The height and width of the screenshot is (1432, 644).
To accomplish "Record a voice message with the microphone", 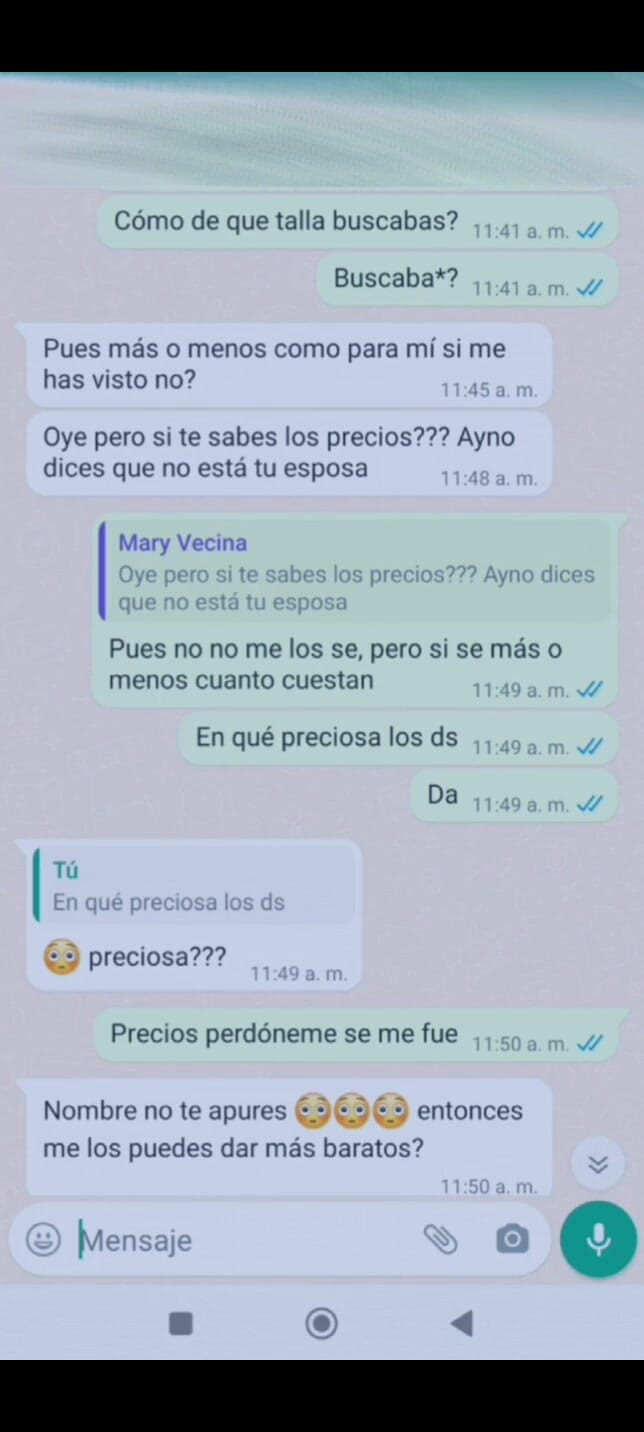I will tap(598, 1240).
